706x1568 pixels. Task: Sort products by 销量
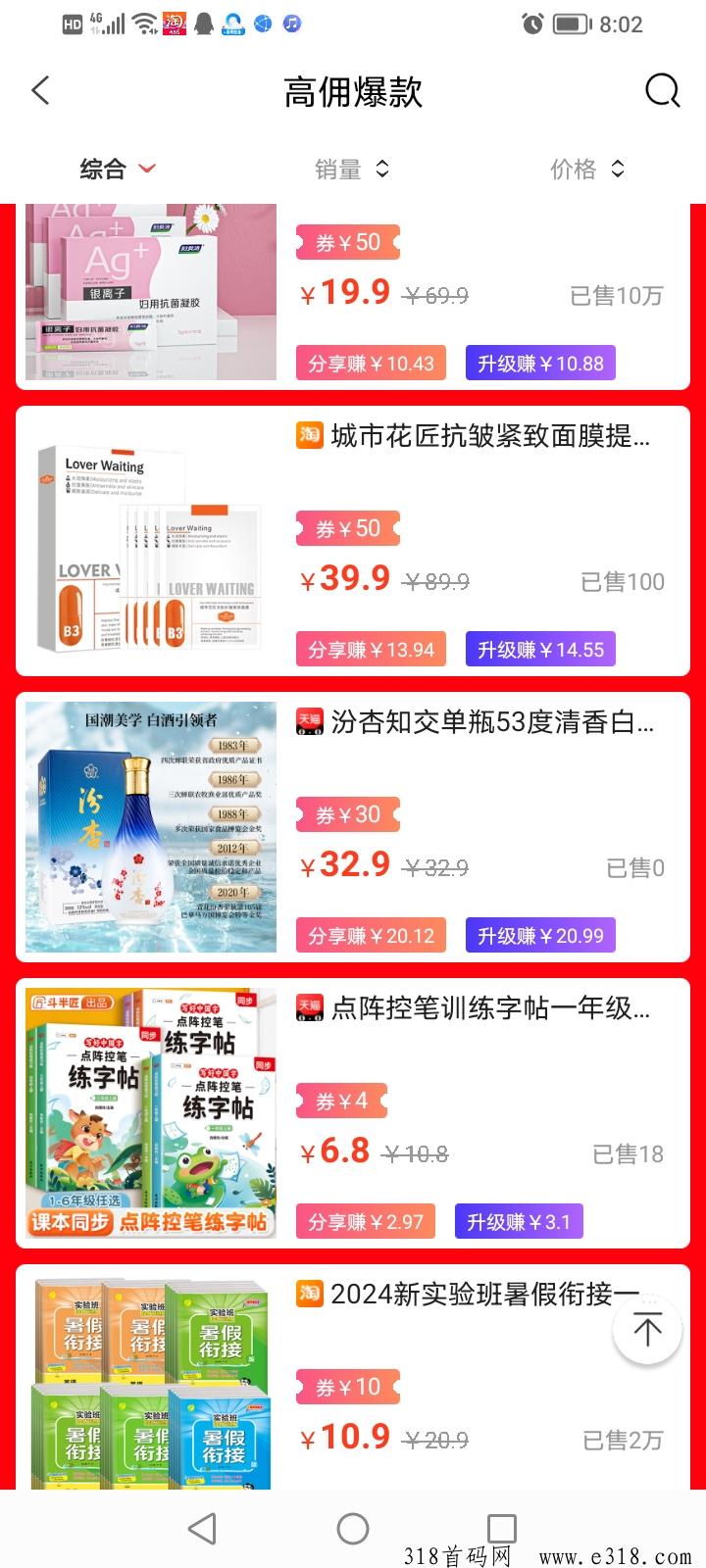pos(352,170)
